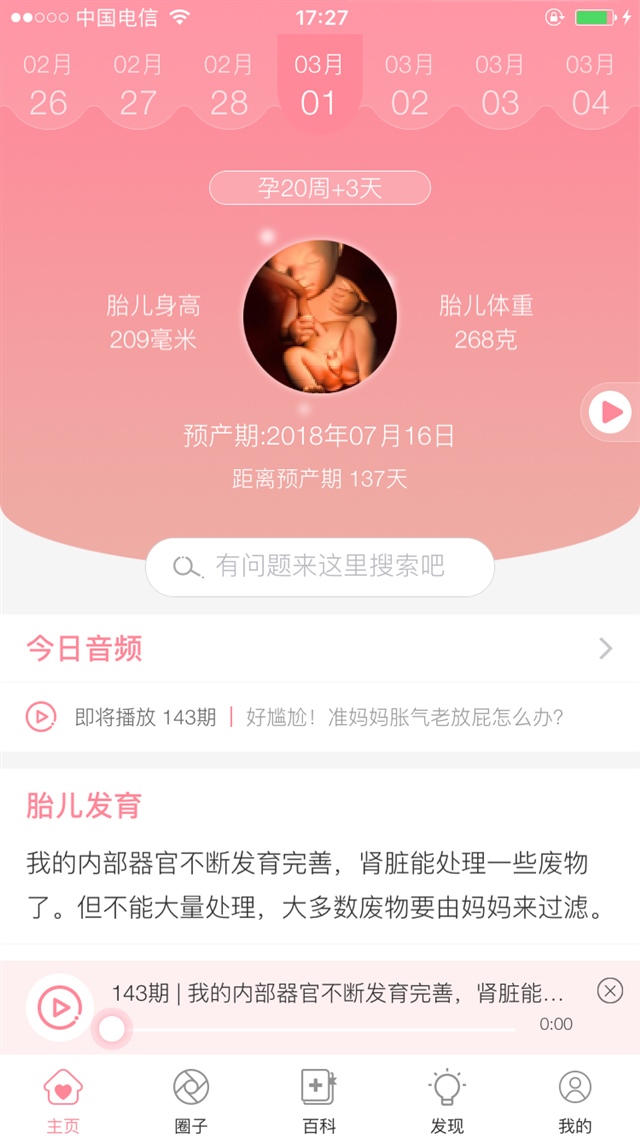640x1138 pixels.
Task: Select the date 03月03
Action: [500, 86]
